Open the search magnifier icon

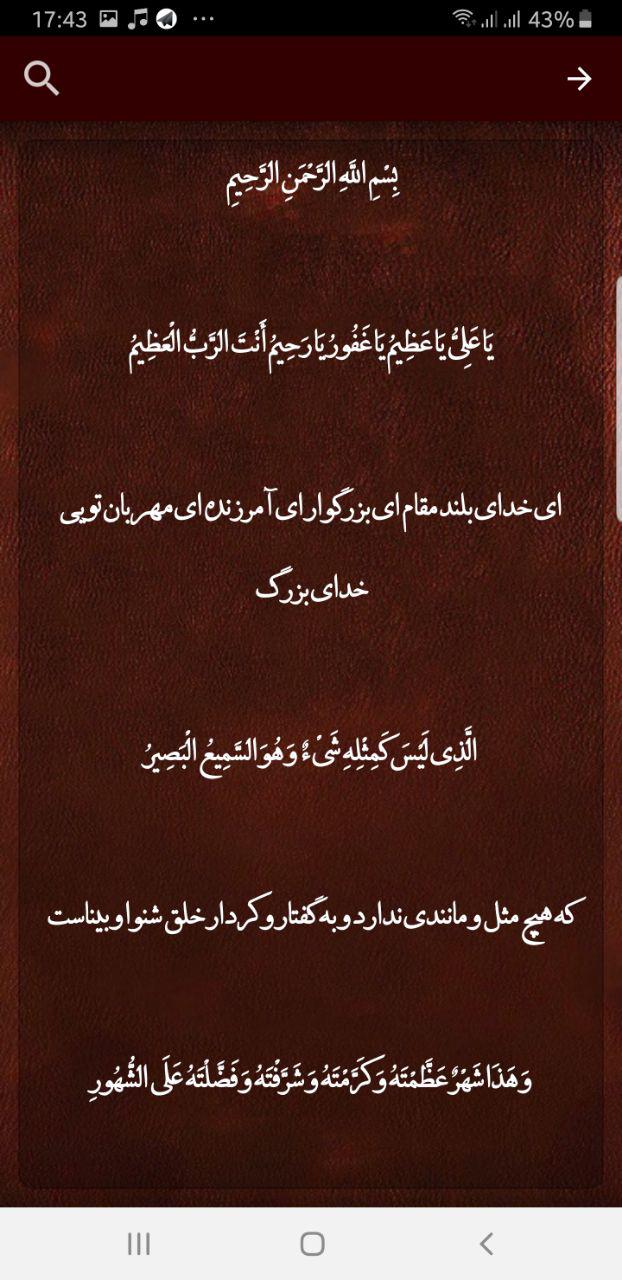pos(41,78)
